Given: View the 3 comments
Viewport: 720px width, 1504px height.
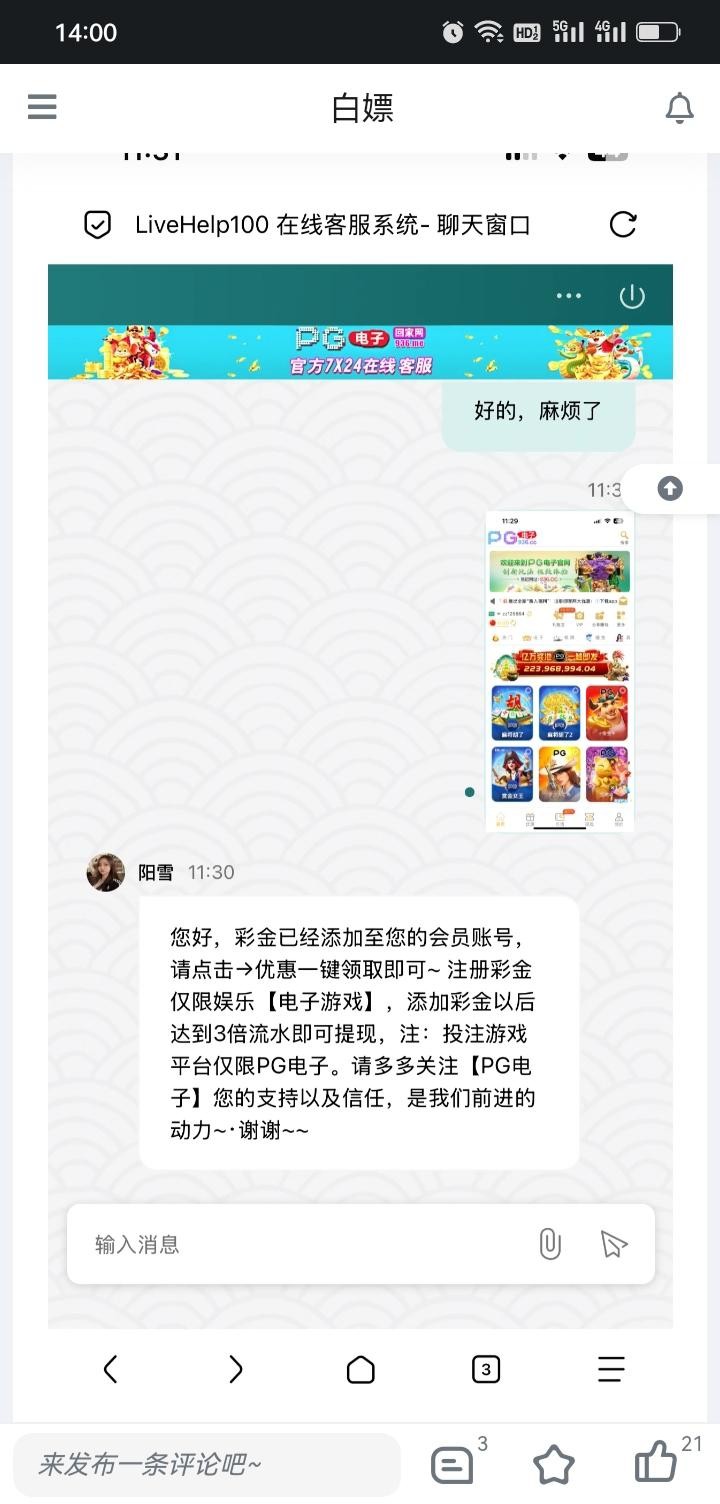Looking at the screenshot, I should pos(452,1465).
